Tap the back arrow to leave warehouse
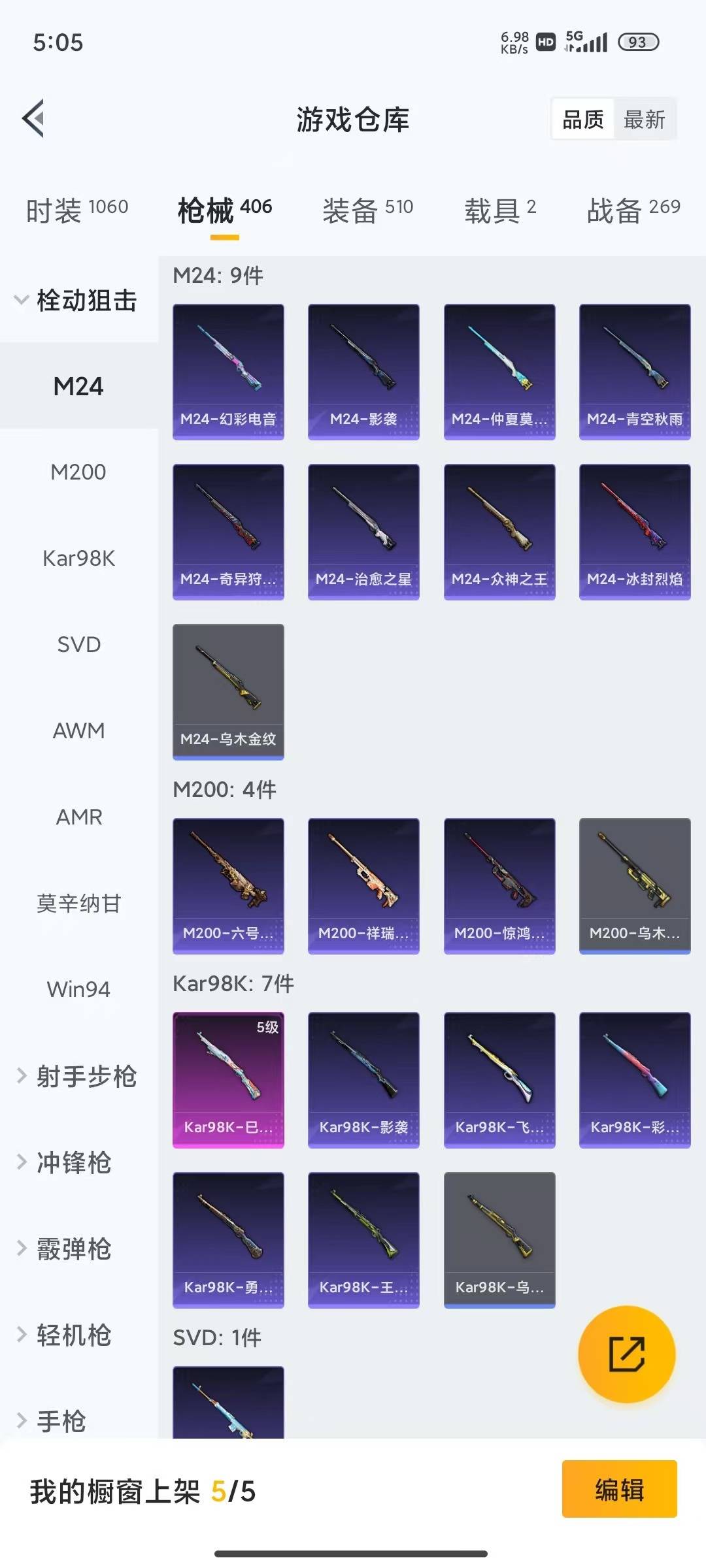Viewport: 706px width, 1568px height. pos(33,120)
